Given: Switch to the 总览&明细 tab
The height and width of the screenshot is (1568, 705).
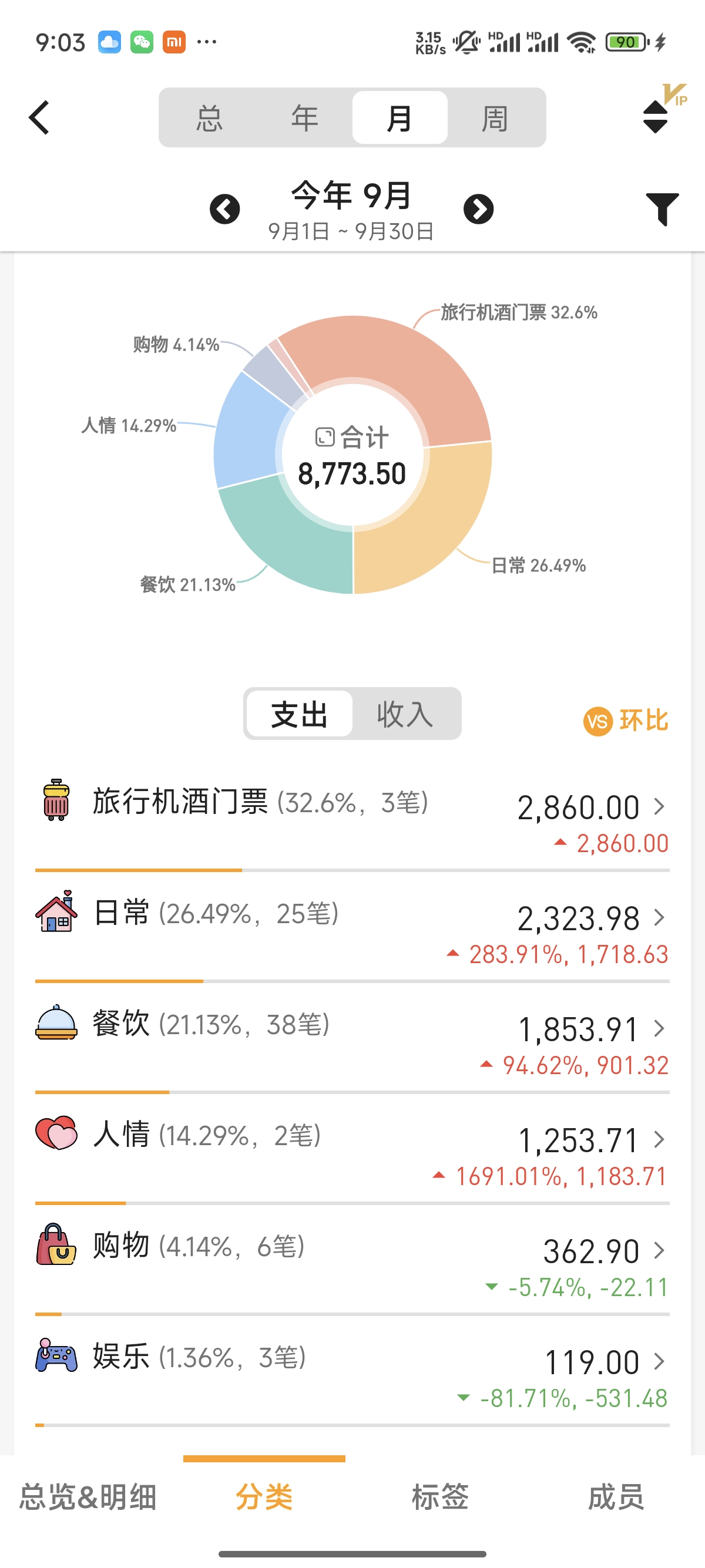Looking at the screenshot, I should click(x=88, y=1496).
